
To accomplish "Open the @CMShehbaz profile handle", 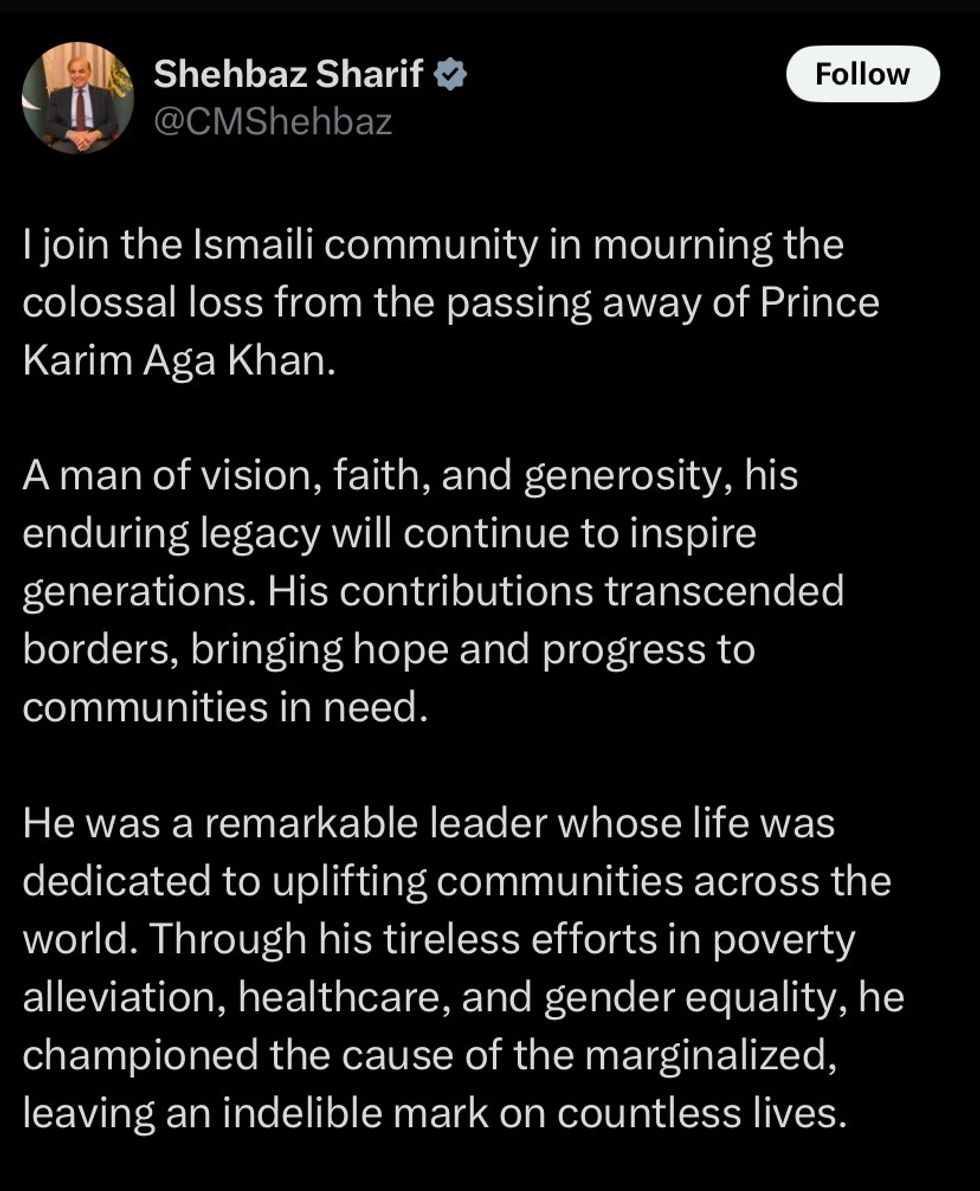I will 272,122.
